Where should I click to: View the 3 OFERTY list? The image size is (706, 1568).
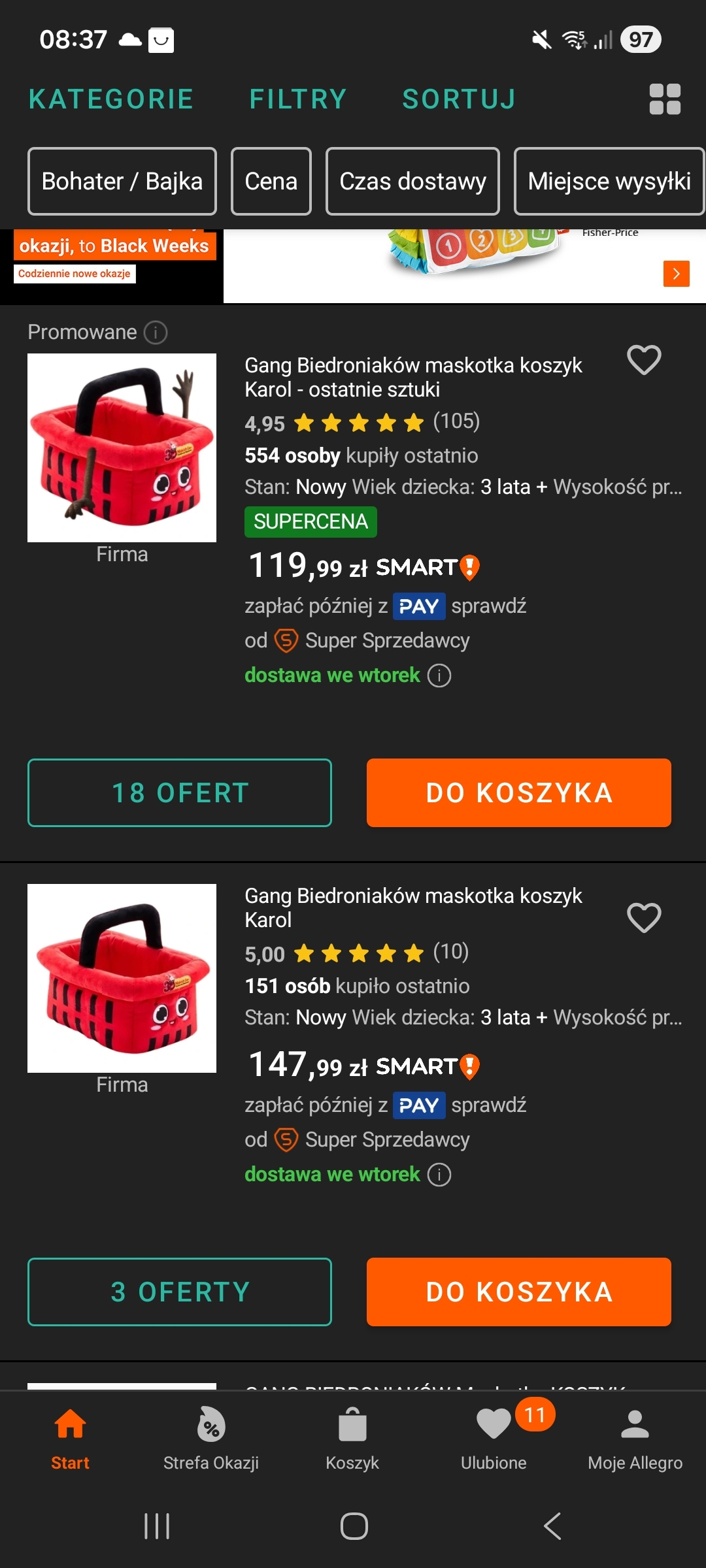tap(180, 1292)
